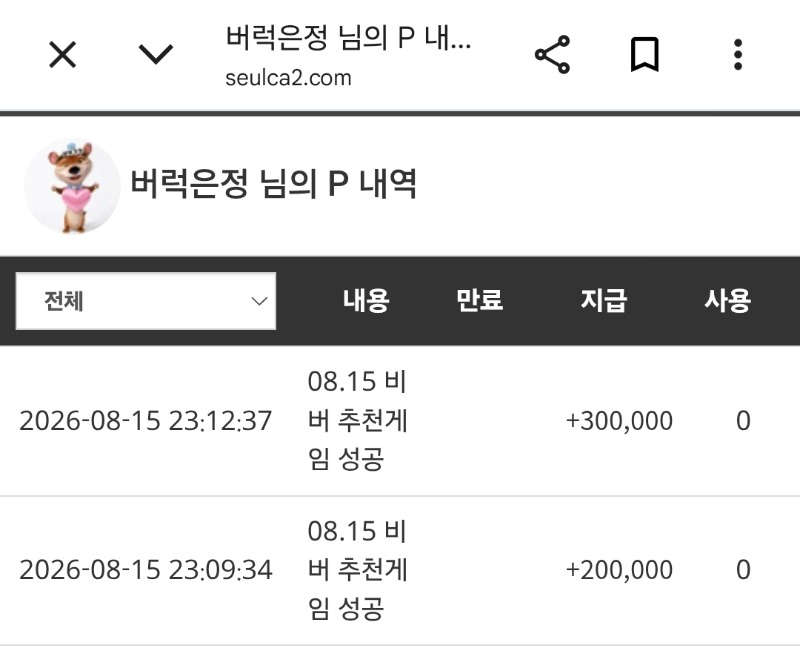Open the 전체 filter dropdown
This screenshot has width=800, height=651.
click(146, 301)
